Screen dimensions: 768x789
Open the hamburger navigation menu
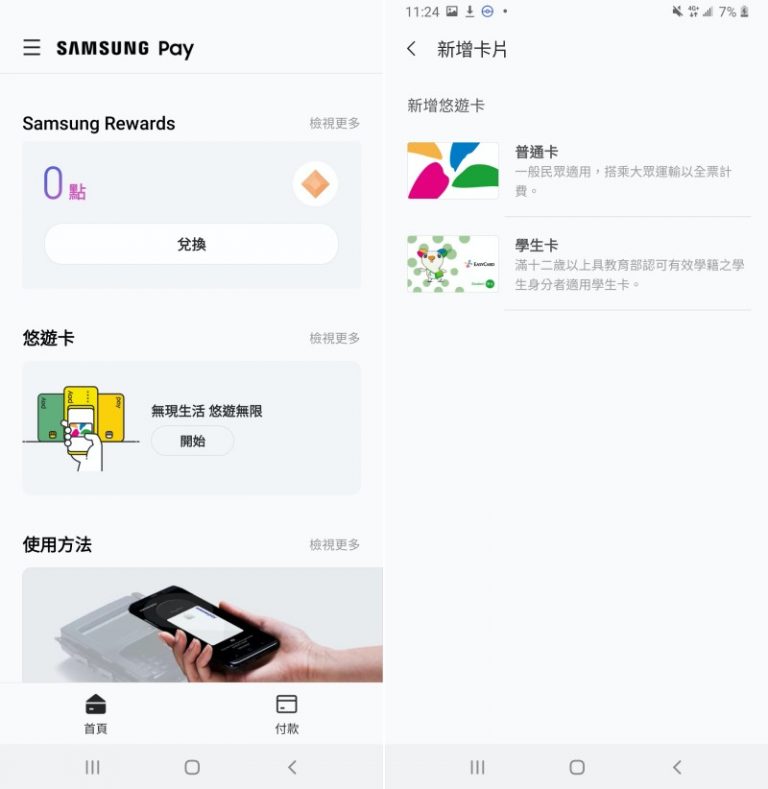(31, 47)
